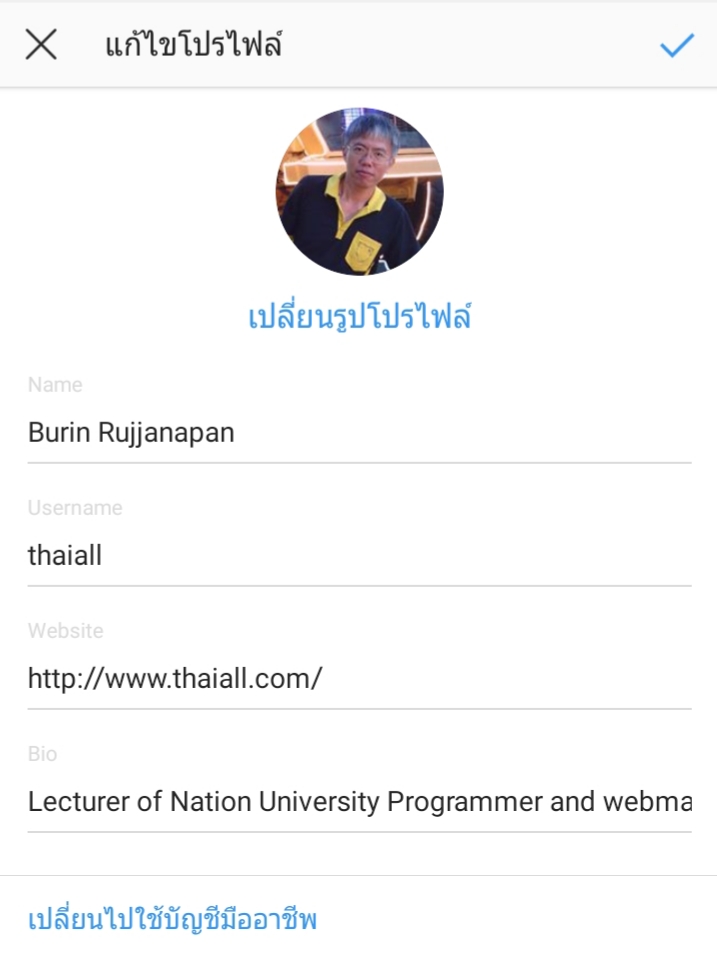Save changes with the blue checkmark
Screen dimensions: 717x956
(x=676, y=45)
